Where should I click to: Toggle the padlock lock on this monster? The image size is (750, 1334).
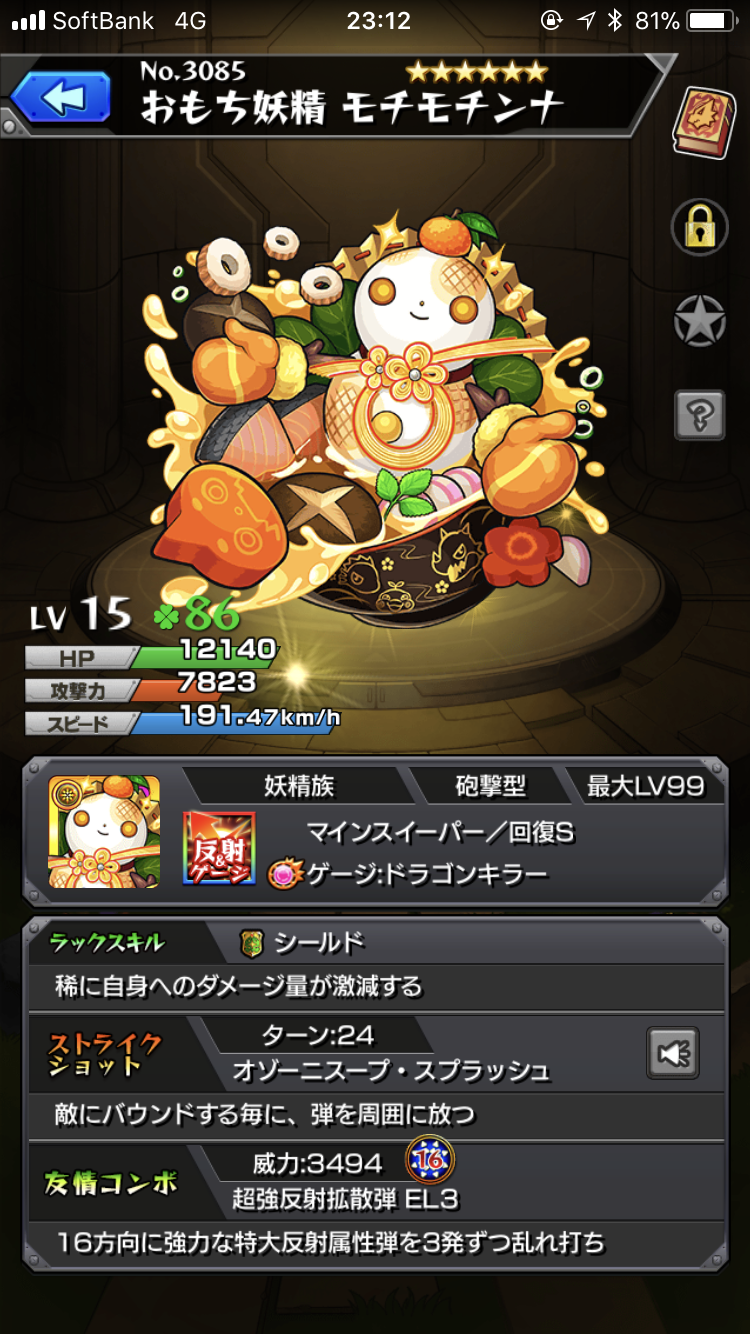tap(699, 228)
